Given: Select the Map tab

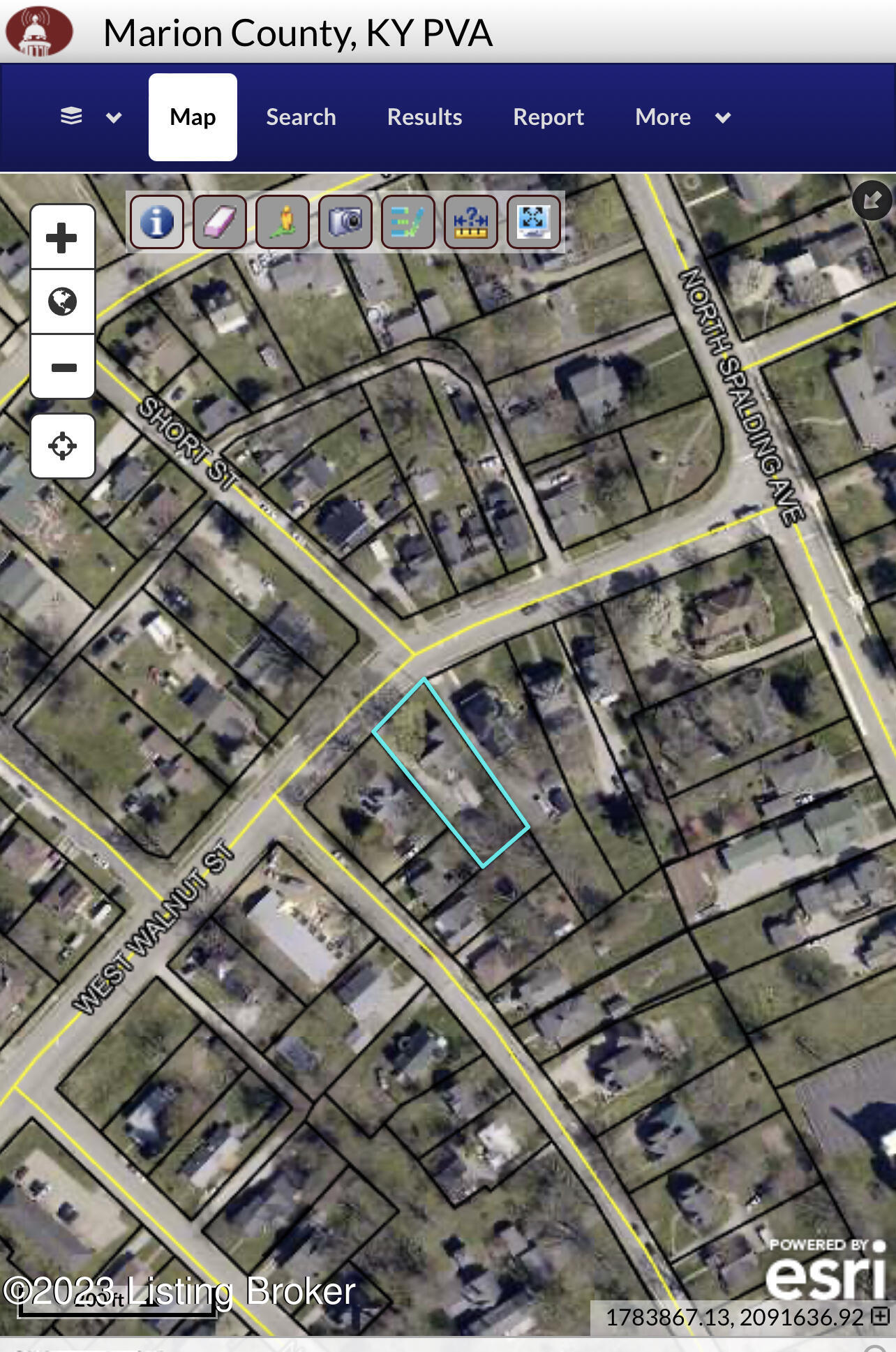Looking at the screenshot, I should (193, 117).
